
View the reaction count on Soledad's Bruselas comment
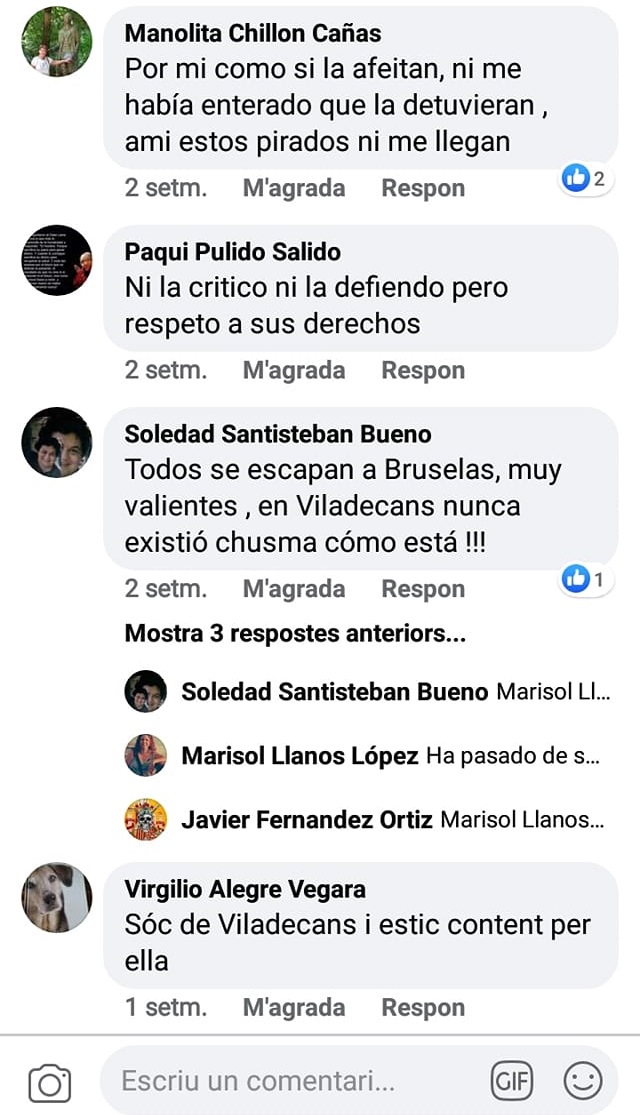[x=585, y=579]
